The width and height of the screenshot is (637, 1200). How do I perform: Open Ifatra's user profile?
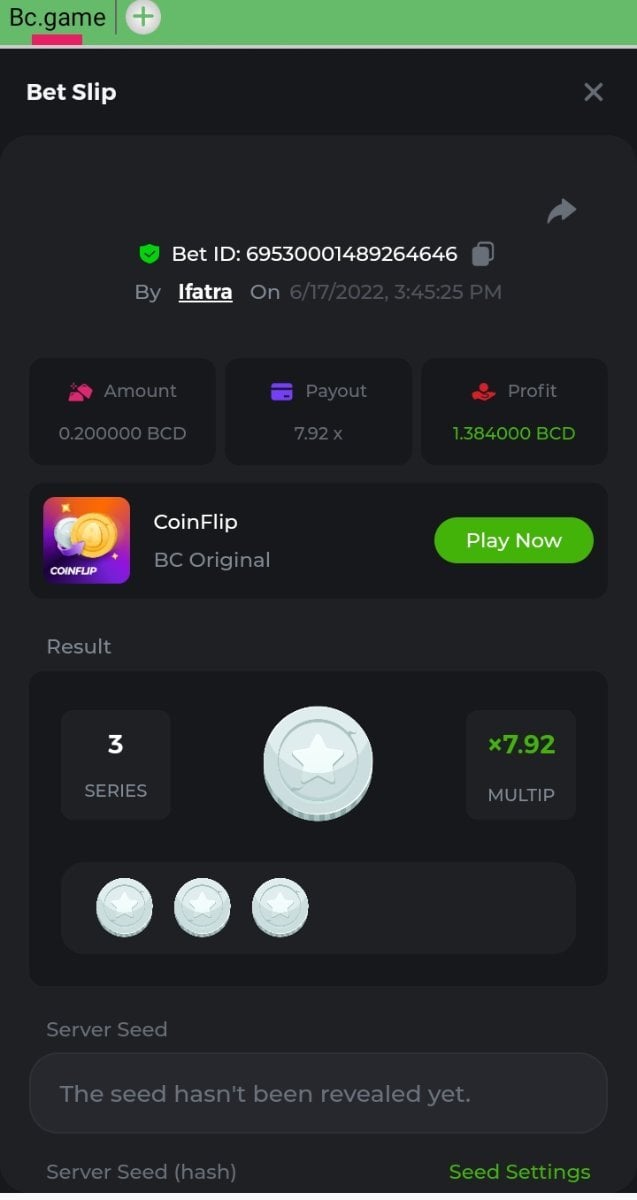[205, 292]
